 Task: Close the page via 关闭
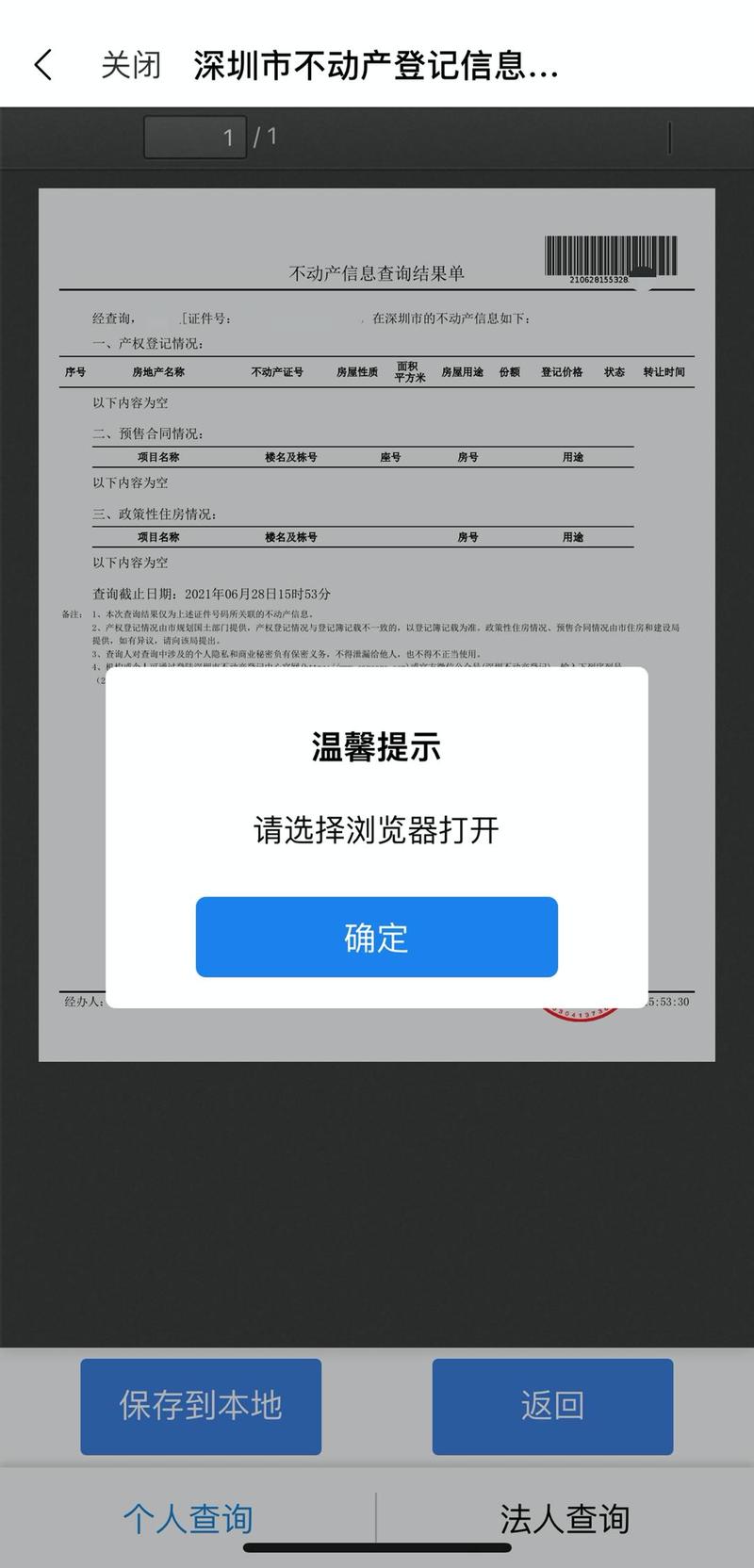pyautogui.click(x=131, y=65)
